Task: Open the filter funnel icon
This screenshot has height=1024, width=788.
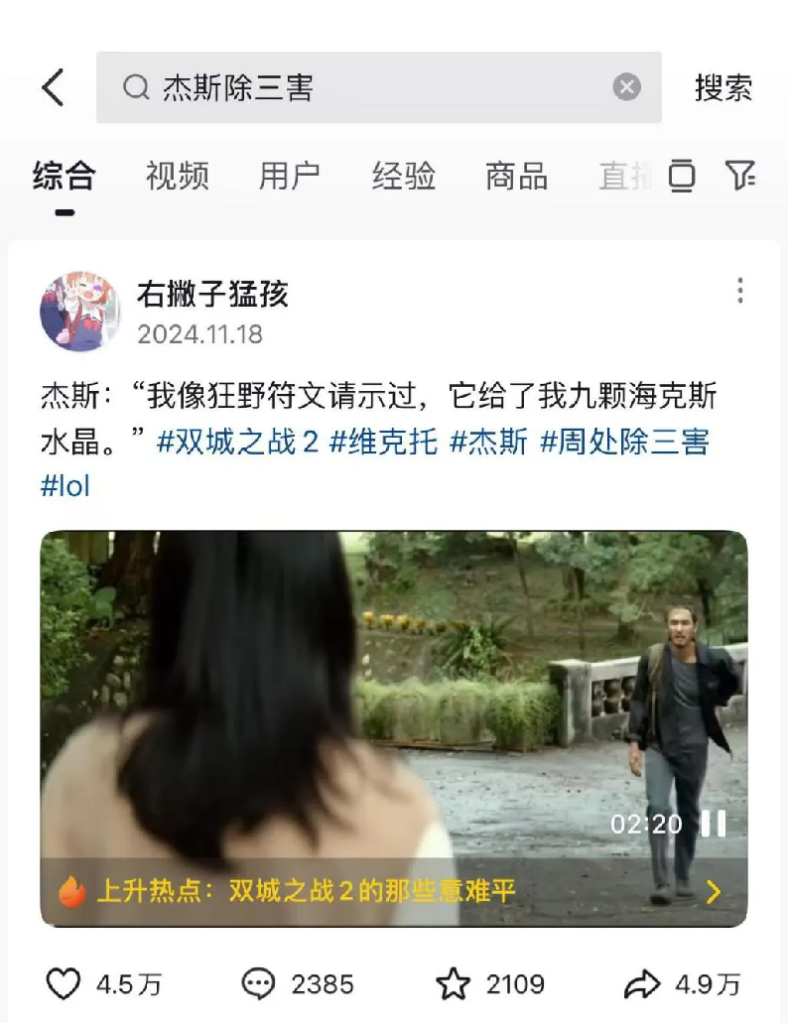Action: [x=740, y=175]
